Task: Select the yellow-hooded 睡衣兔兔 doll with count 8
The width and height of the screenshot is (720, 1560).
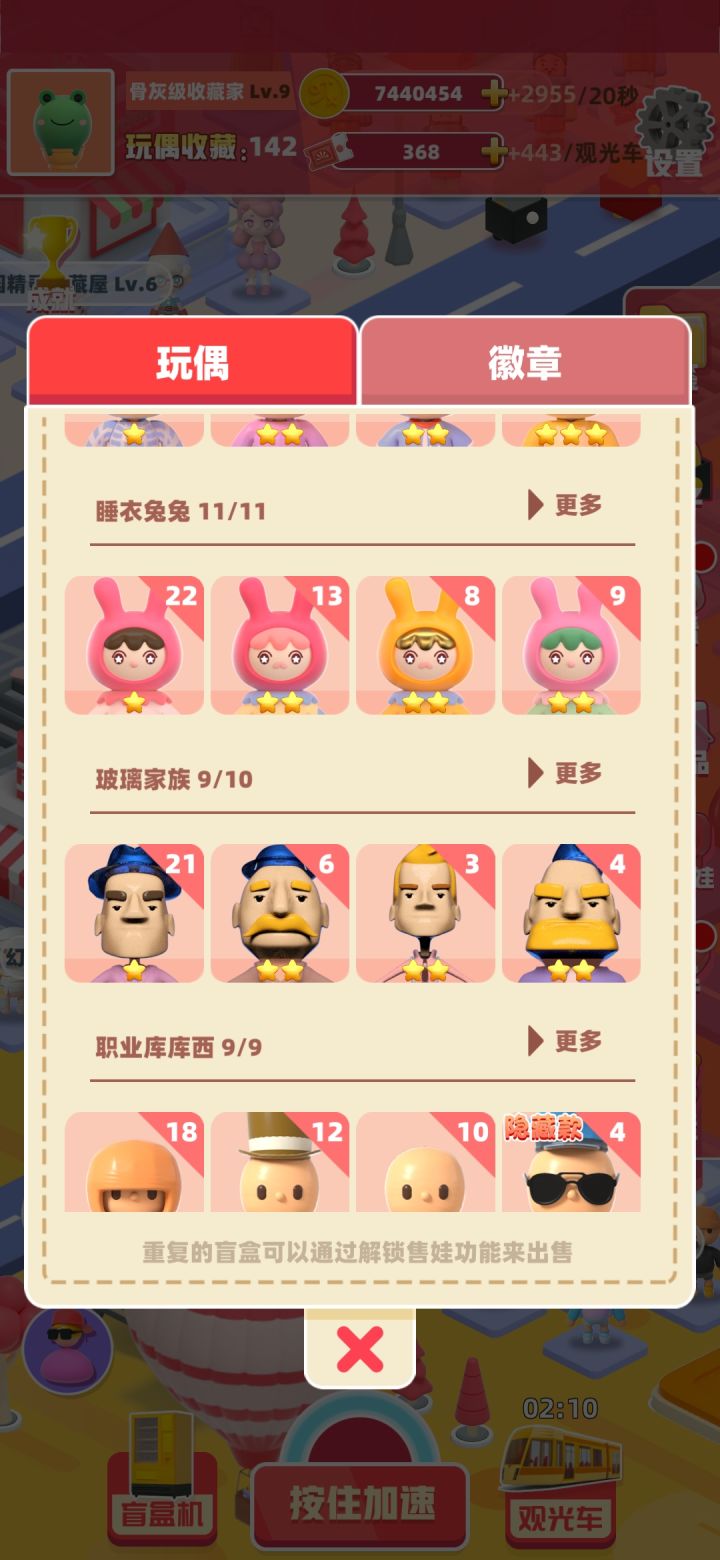Action: (x=425, y=645)
